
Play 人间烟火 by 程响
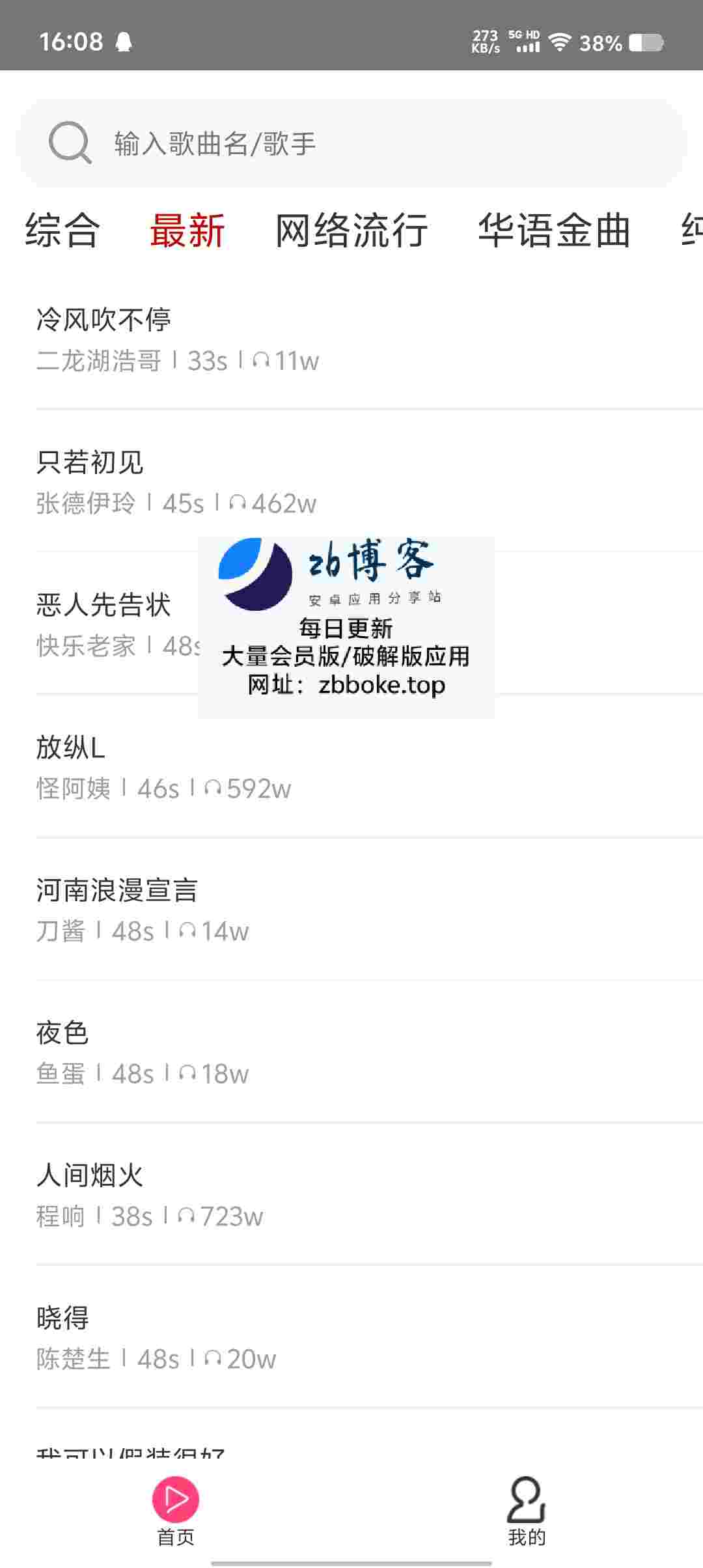(369, 1194)
